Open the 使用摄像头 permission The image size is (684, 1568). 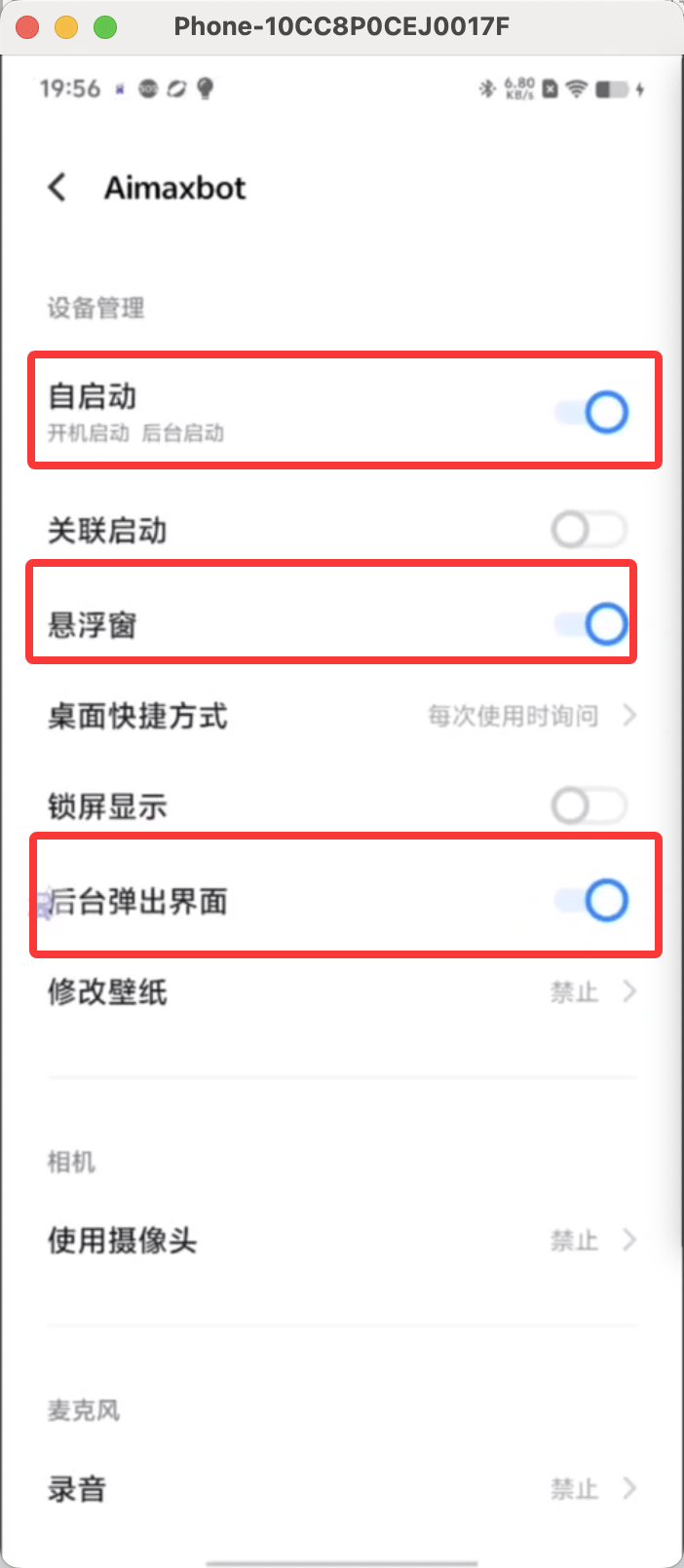[x=342, y=1241]
